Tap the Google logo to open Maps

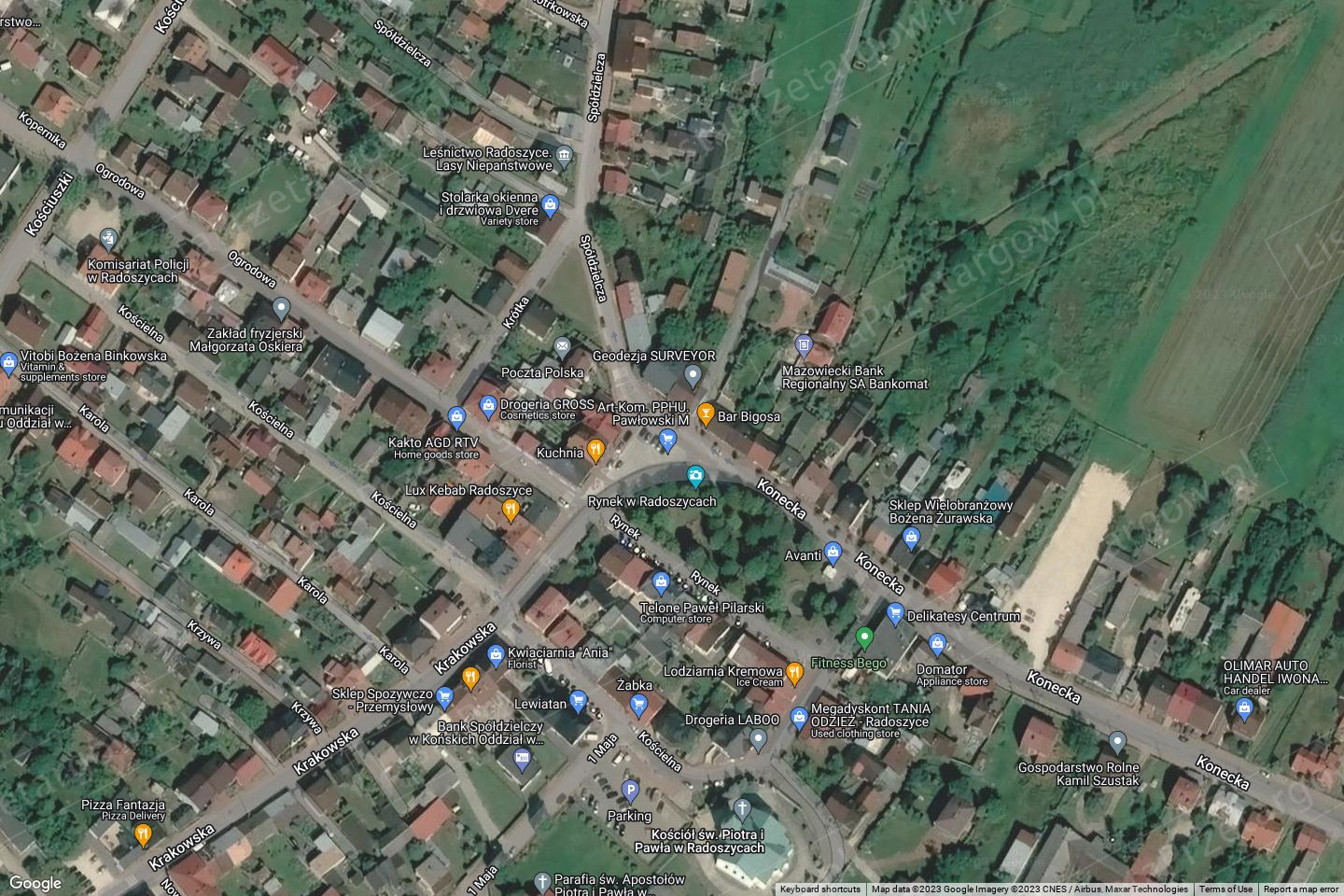[x=35, y=883]
